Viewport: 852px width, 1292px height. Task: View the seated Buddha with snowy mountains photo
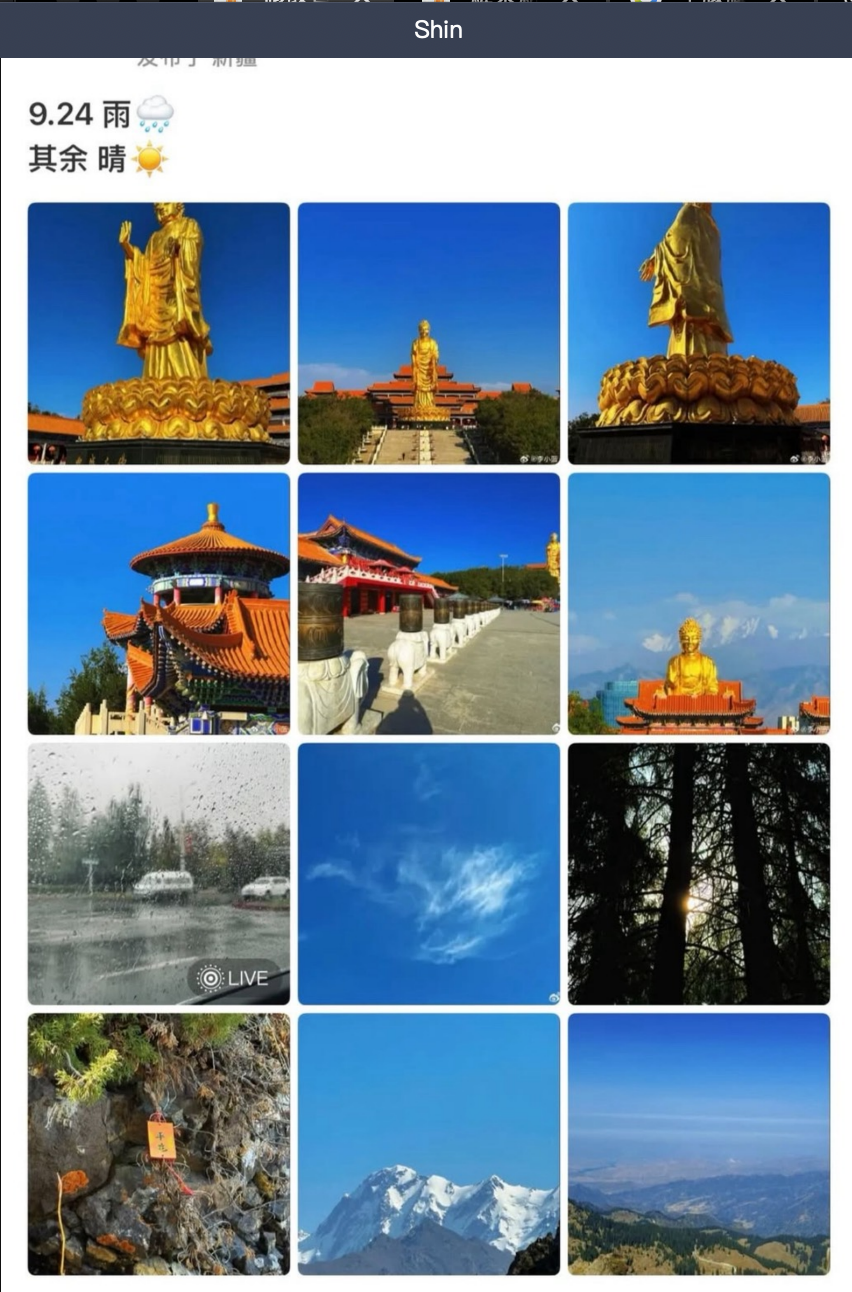pyautogui.click(x=699, y=603)
